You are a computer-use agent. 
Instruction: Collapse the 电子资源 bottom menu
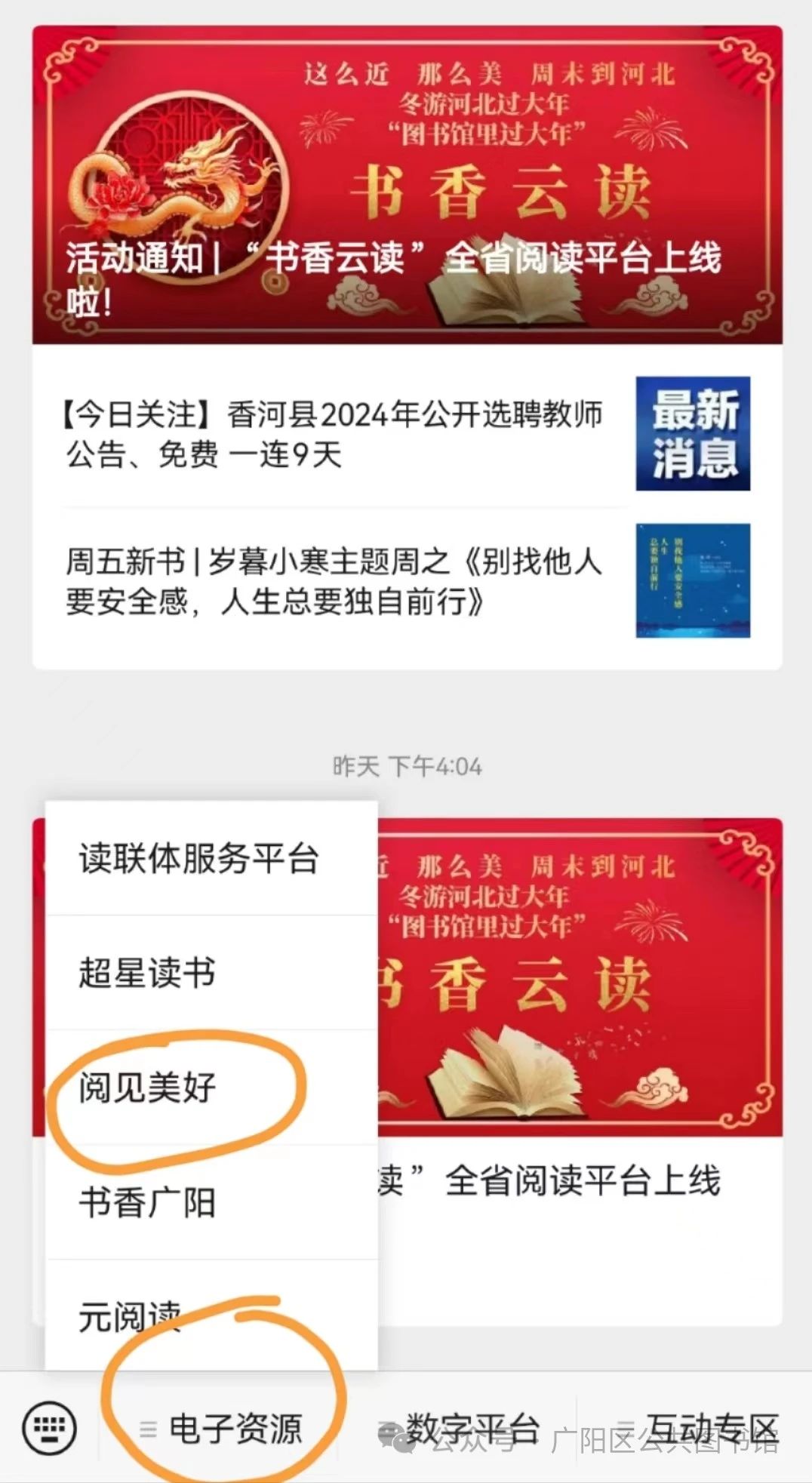click(220, 1428)
